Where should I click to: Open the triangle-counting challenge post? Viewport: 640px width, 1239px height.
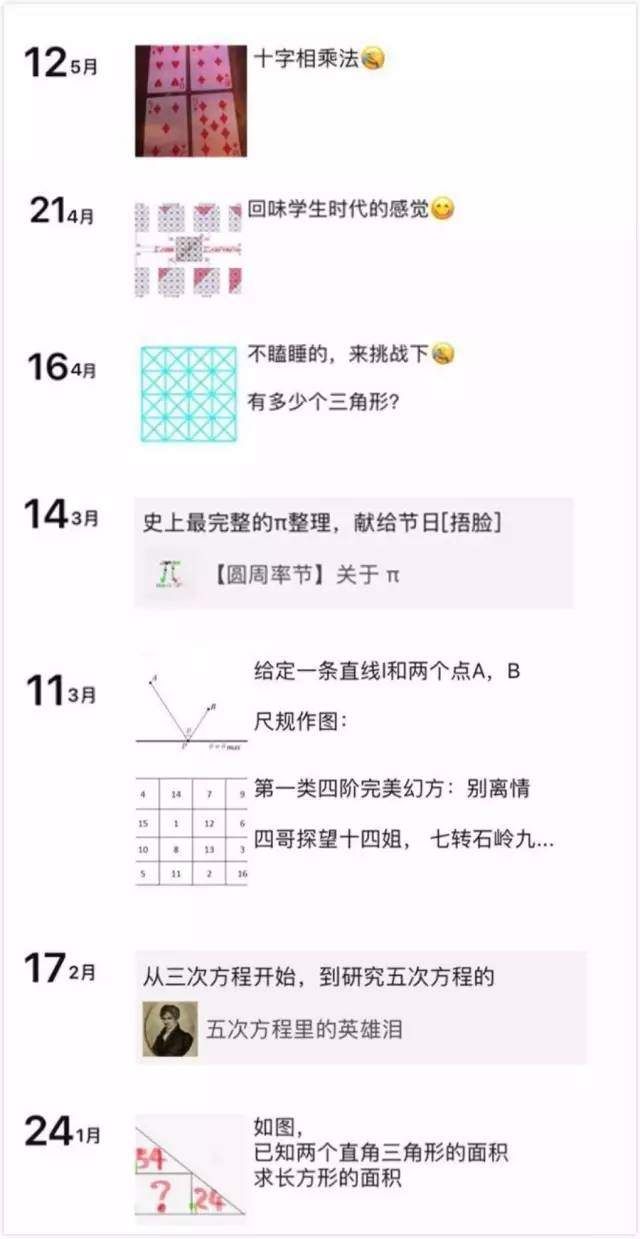(x=189, y=394)
